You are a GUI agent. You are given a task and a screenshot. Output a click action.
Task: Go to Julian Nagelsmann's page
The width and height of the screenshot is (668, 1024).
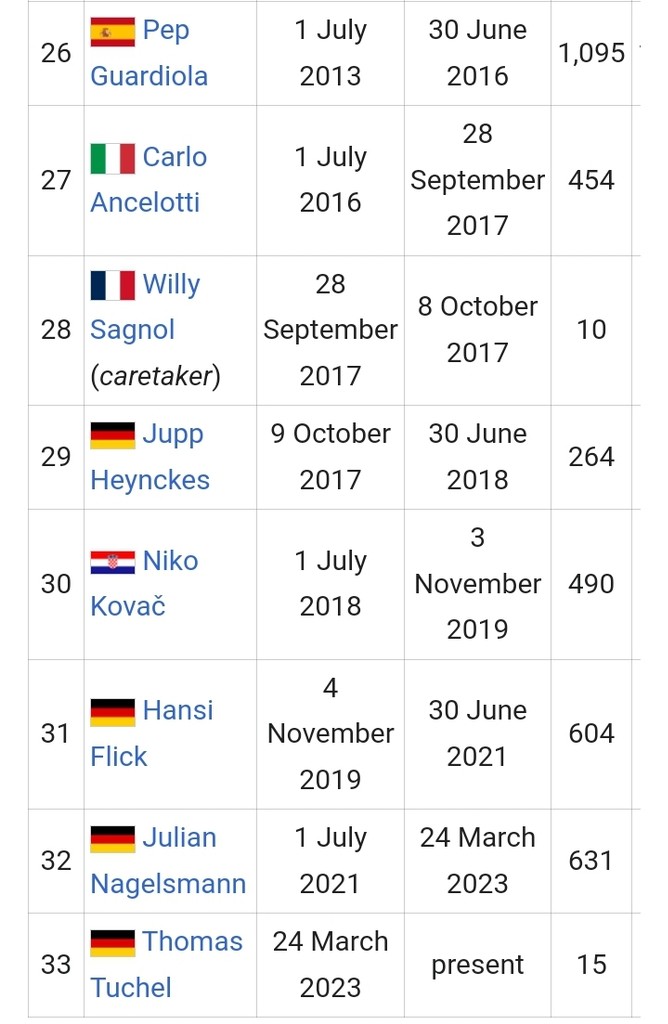tap(168, 883)
